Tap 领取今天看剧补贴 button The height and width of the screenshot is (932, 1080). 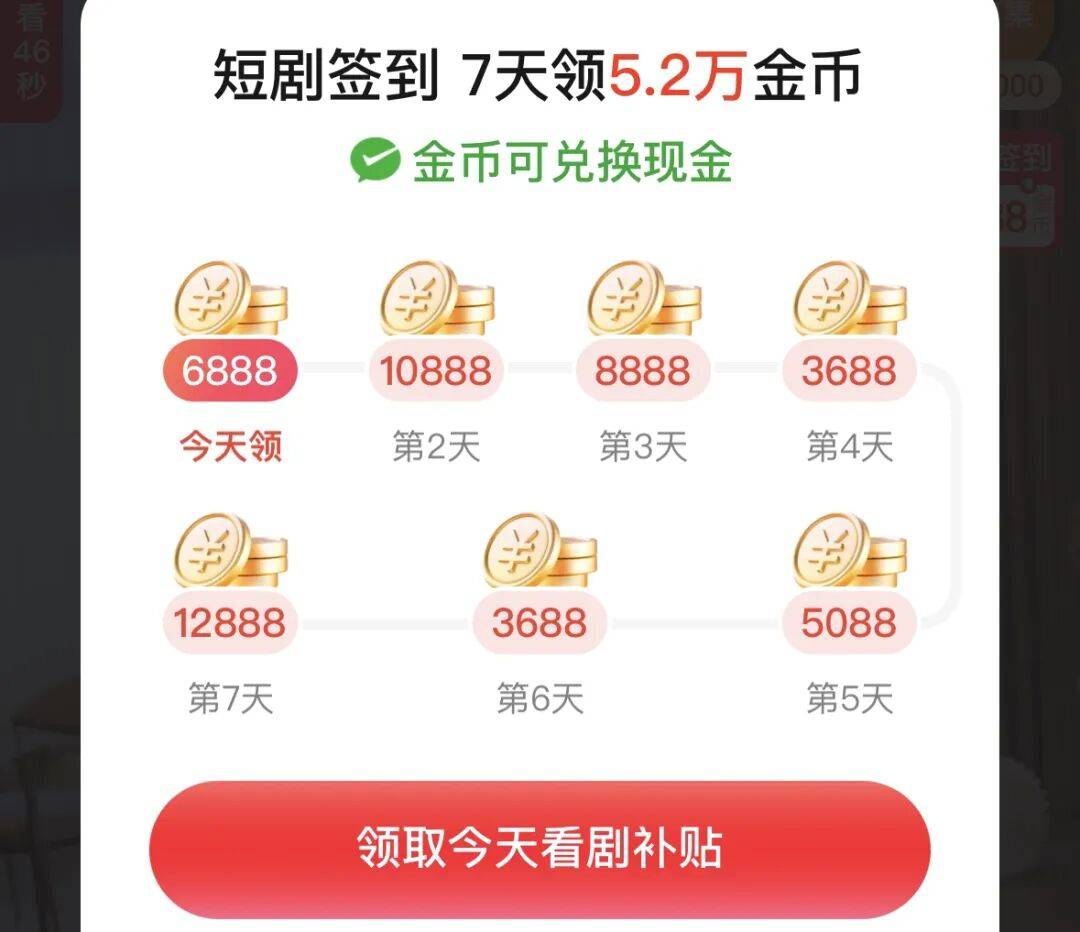540,849
